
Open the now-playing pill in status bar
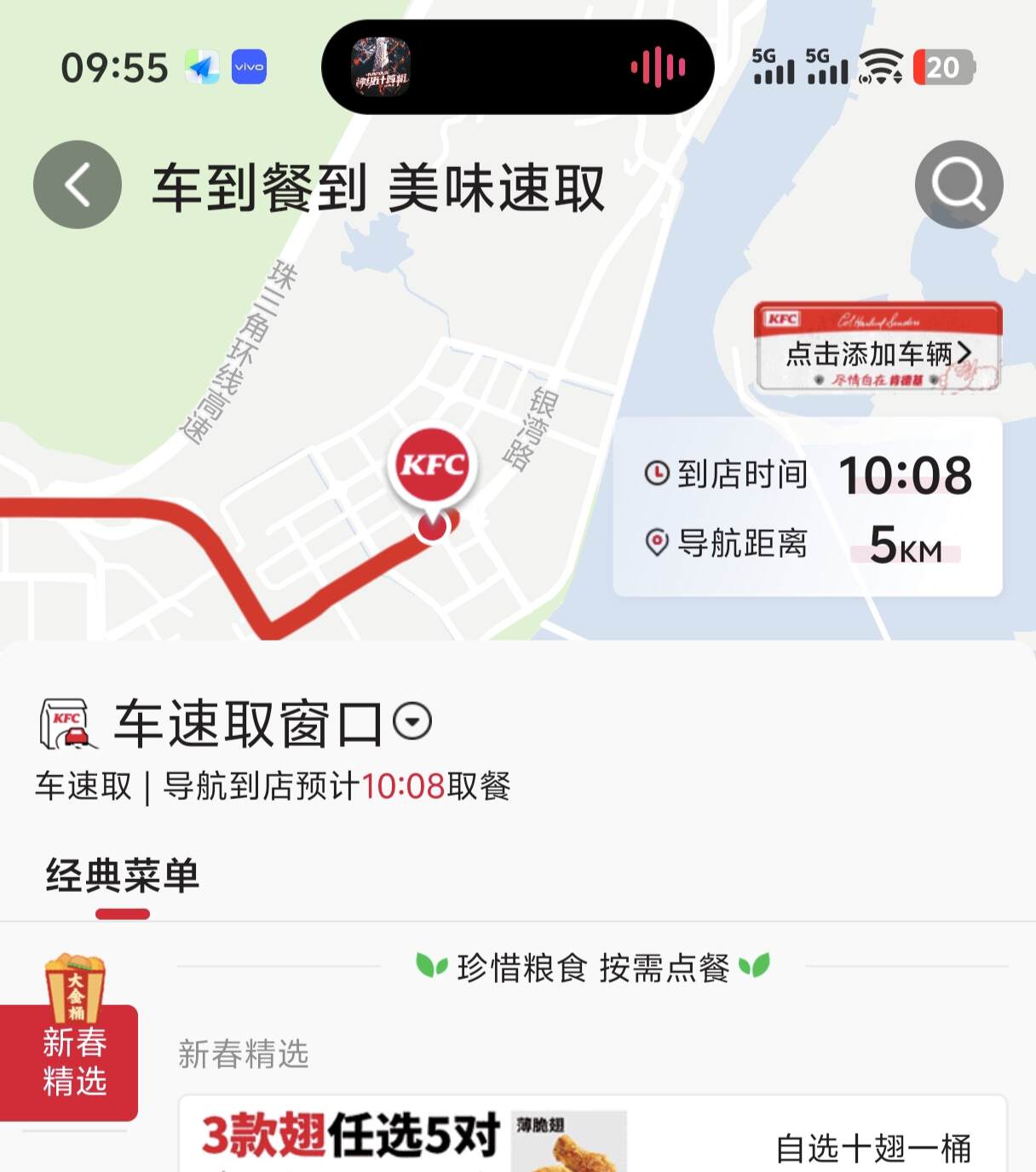pyautogui.click(x=517, y=67)
